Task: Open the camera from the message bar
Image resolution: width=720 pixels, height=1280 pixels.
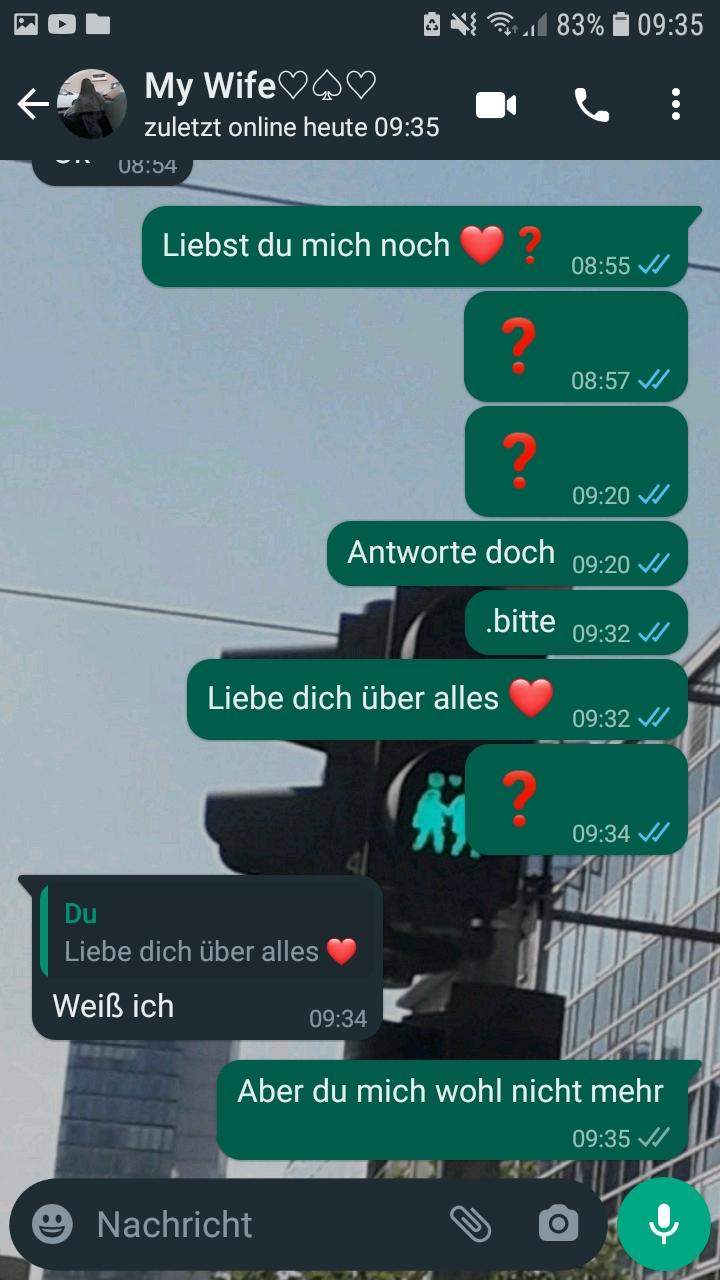Action: [558, 1223]
